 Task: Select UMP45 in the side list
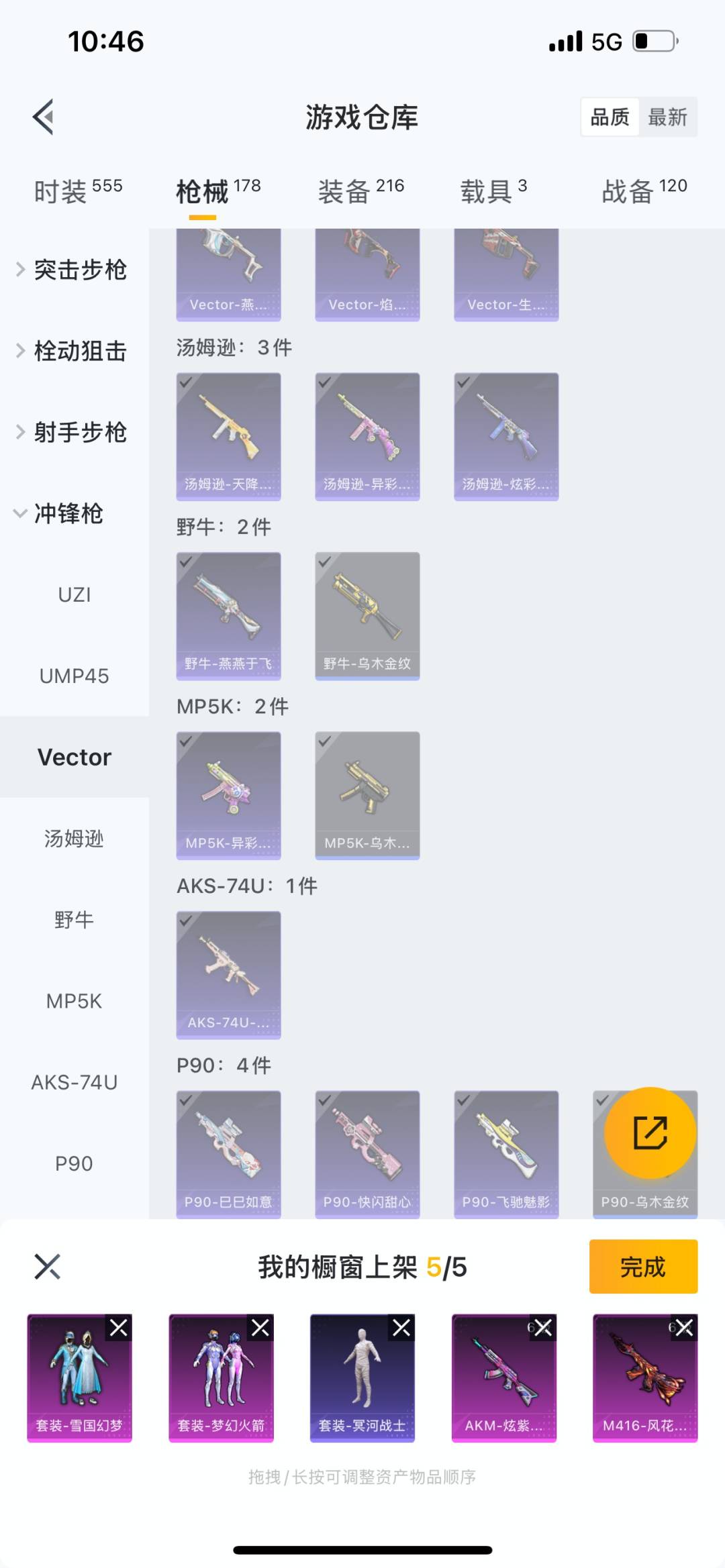pyautogui.click(x=74, y=676)
